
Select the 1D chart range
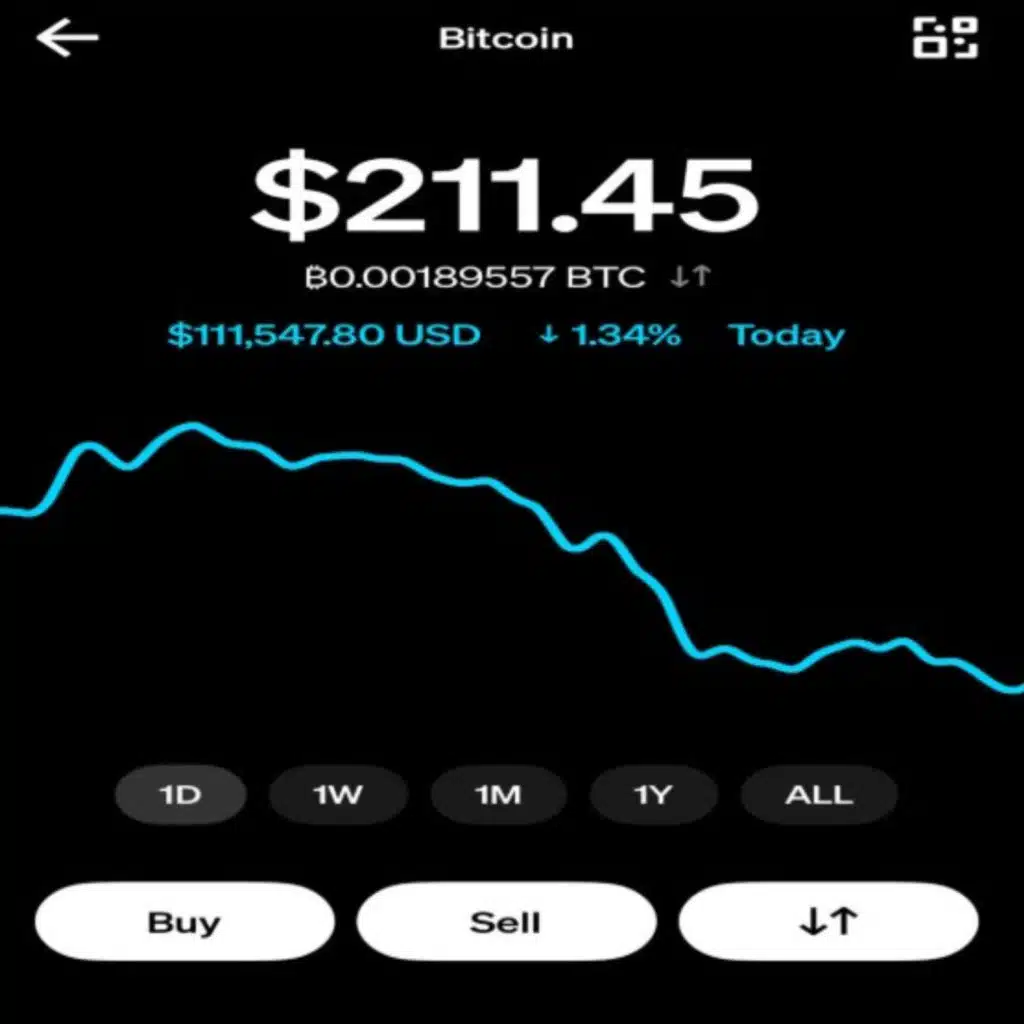pos(180,796)
